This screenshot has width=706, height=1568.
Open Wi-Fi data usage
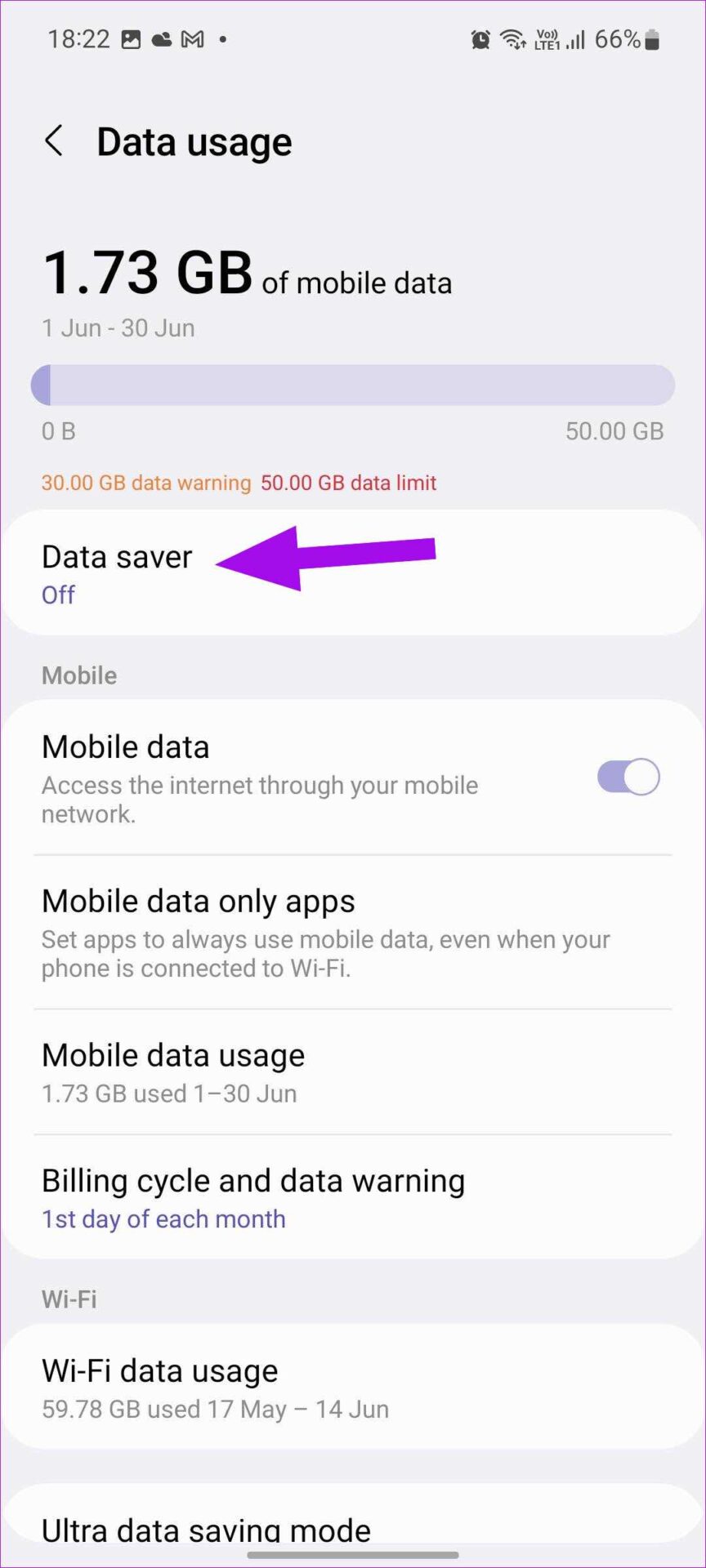(x=353, y=1388)
